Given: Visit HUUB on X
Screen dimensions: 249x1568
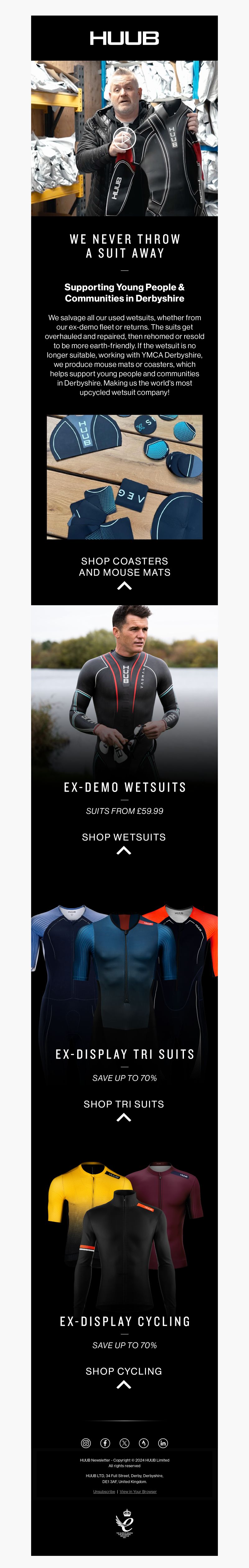Looking at the screenshot, I should 124,1443.
